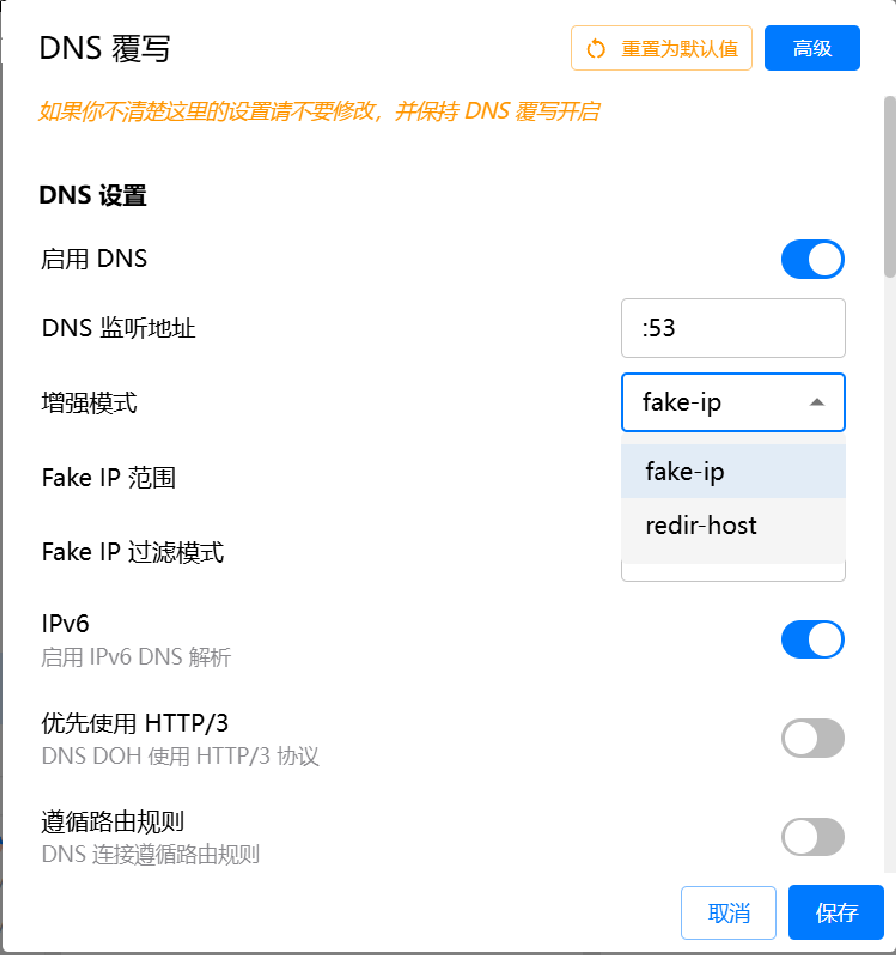The width and height of the screenshot is (896, 955).
Task: Enable the 优先使用 HTTP/3 toggle
Action: point(812,738)
